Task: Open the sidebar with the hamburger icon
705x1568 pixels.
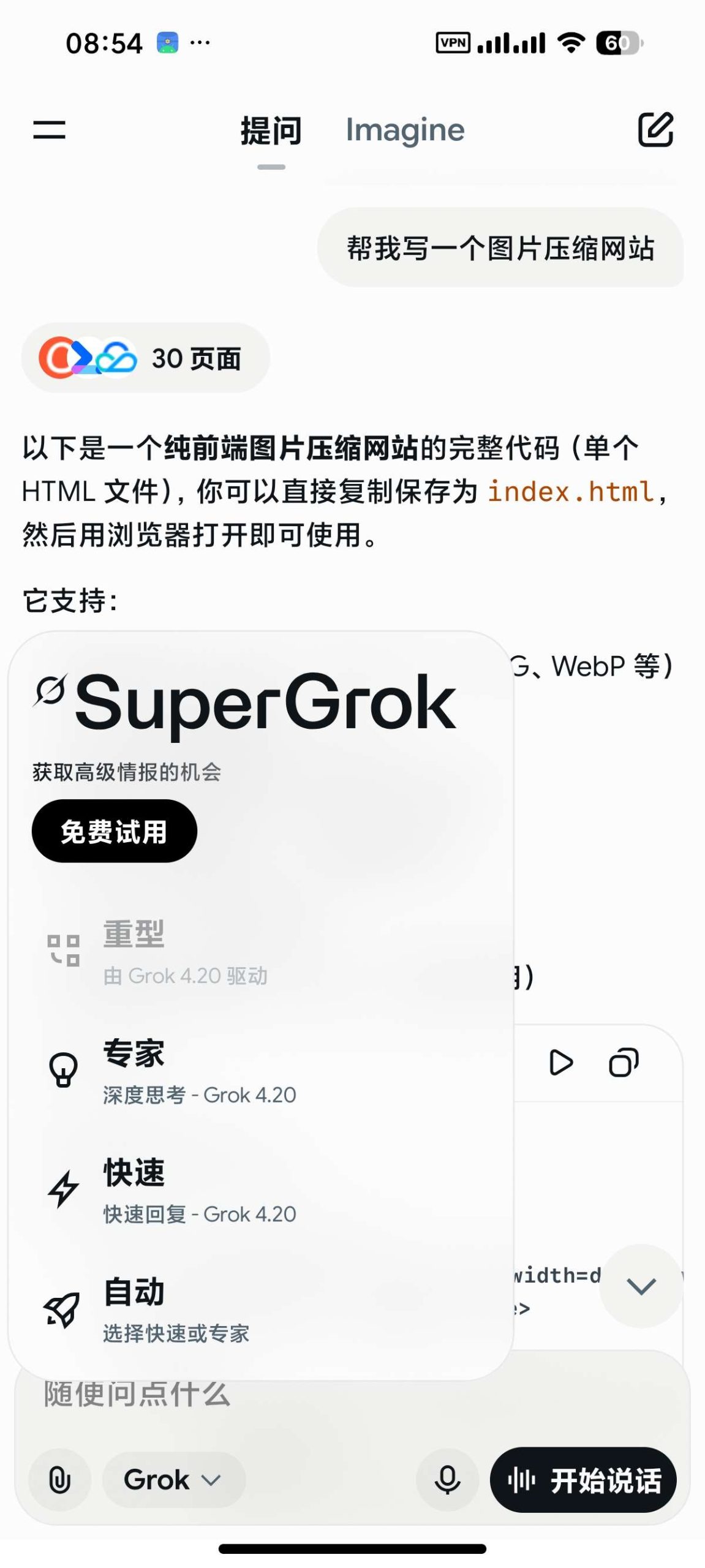Action: [x=49, y=130]
